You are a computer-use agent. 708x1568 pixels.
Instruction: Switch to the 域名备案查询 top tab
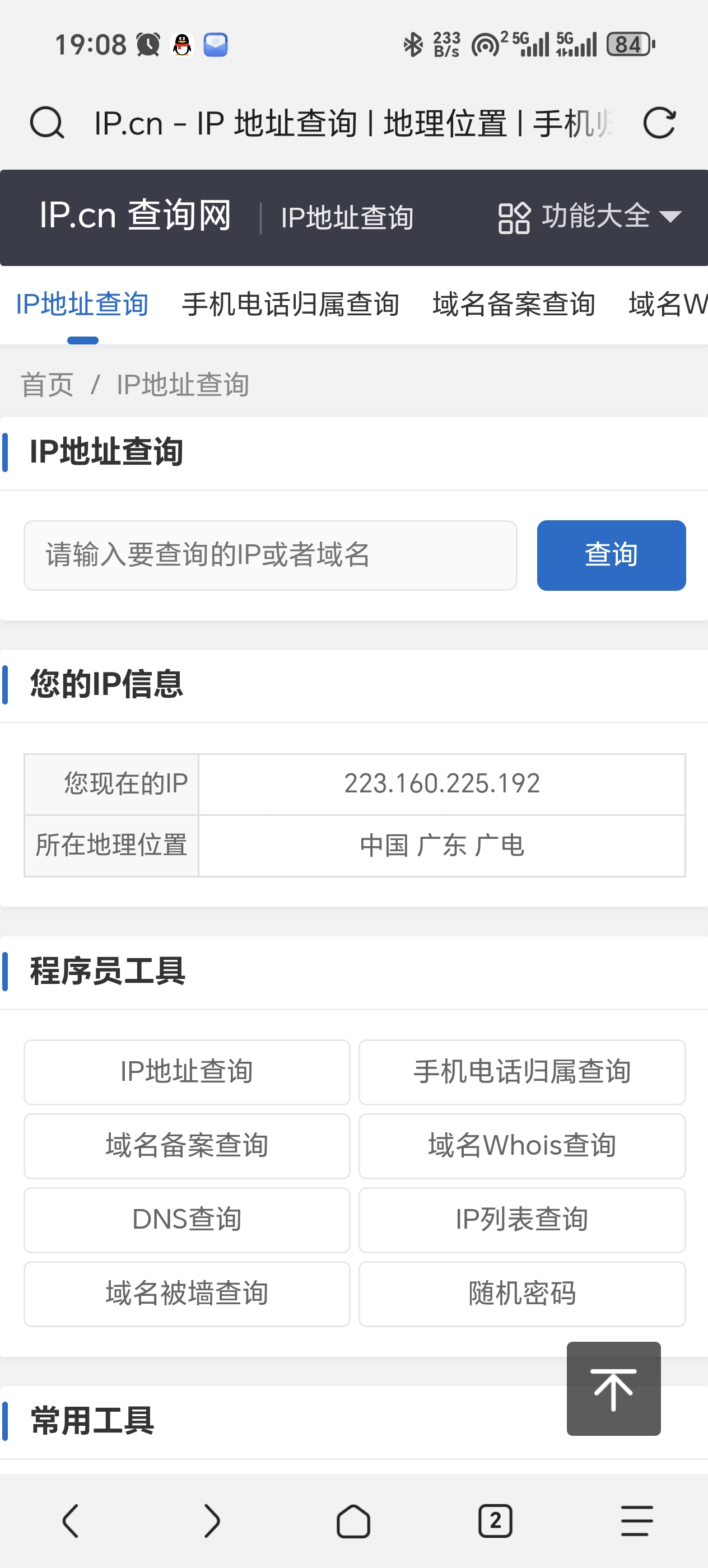pos(514,304)
